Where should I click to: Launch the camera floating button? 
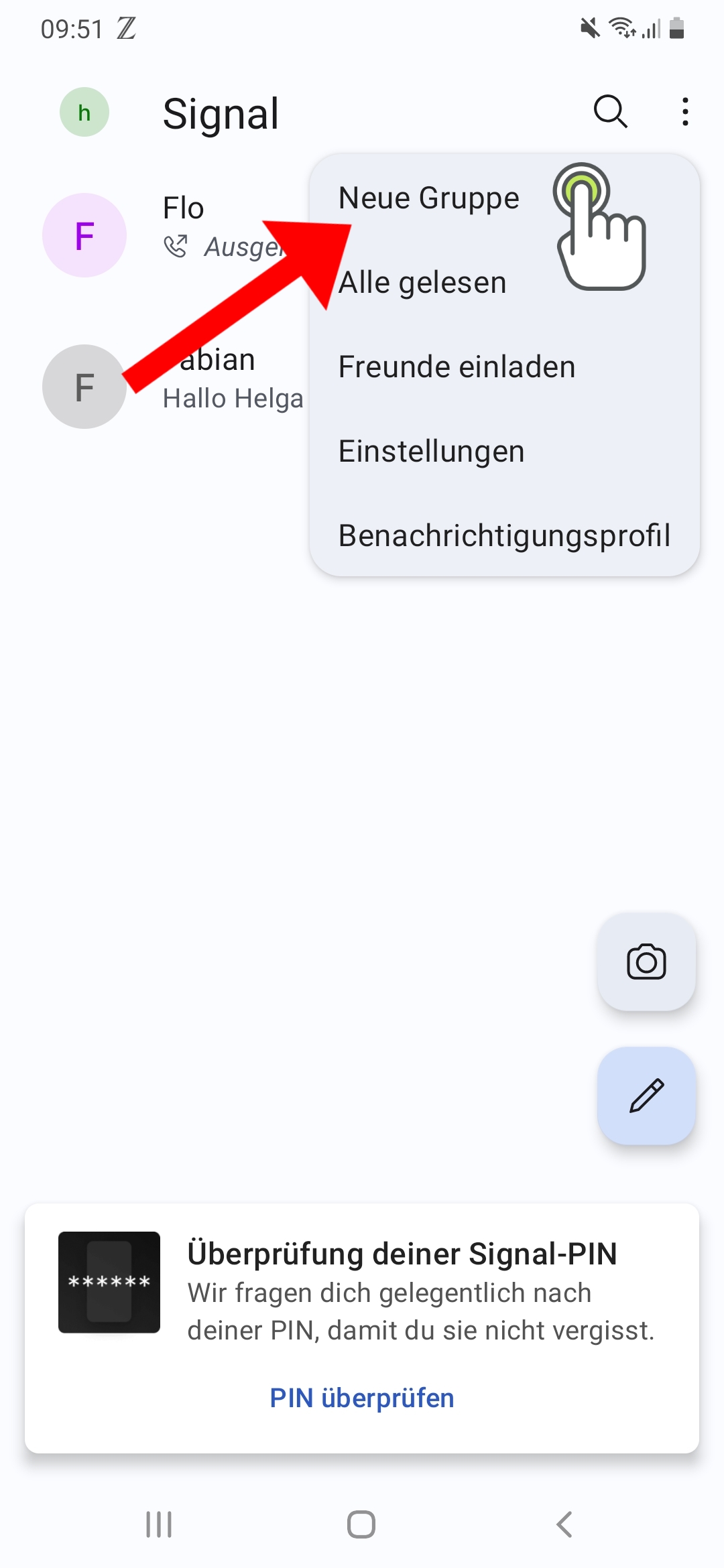[x=646, y=962]
